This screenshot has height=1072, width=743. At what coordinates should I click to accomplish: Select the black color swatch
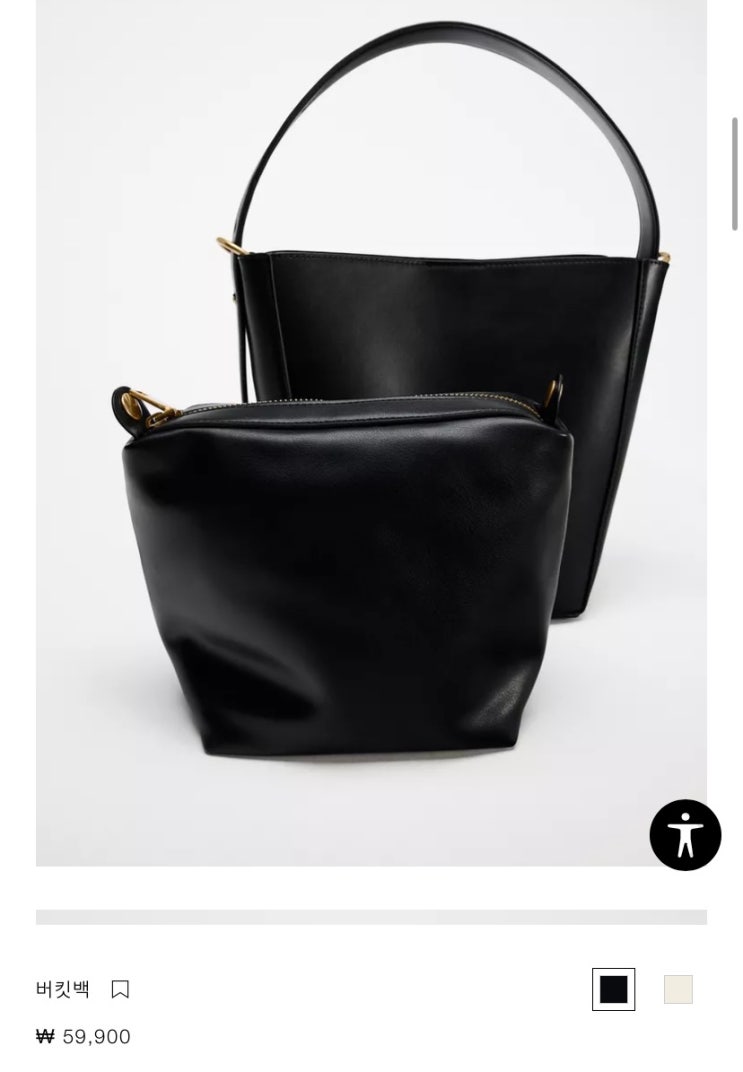pyautogui.click(x=613, y=989)
